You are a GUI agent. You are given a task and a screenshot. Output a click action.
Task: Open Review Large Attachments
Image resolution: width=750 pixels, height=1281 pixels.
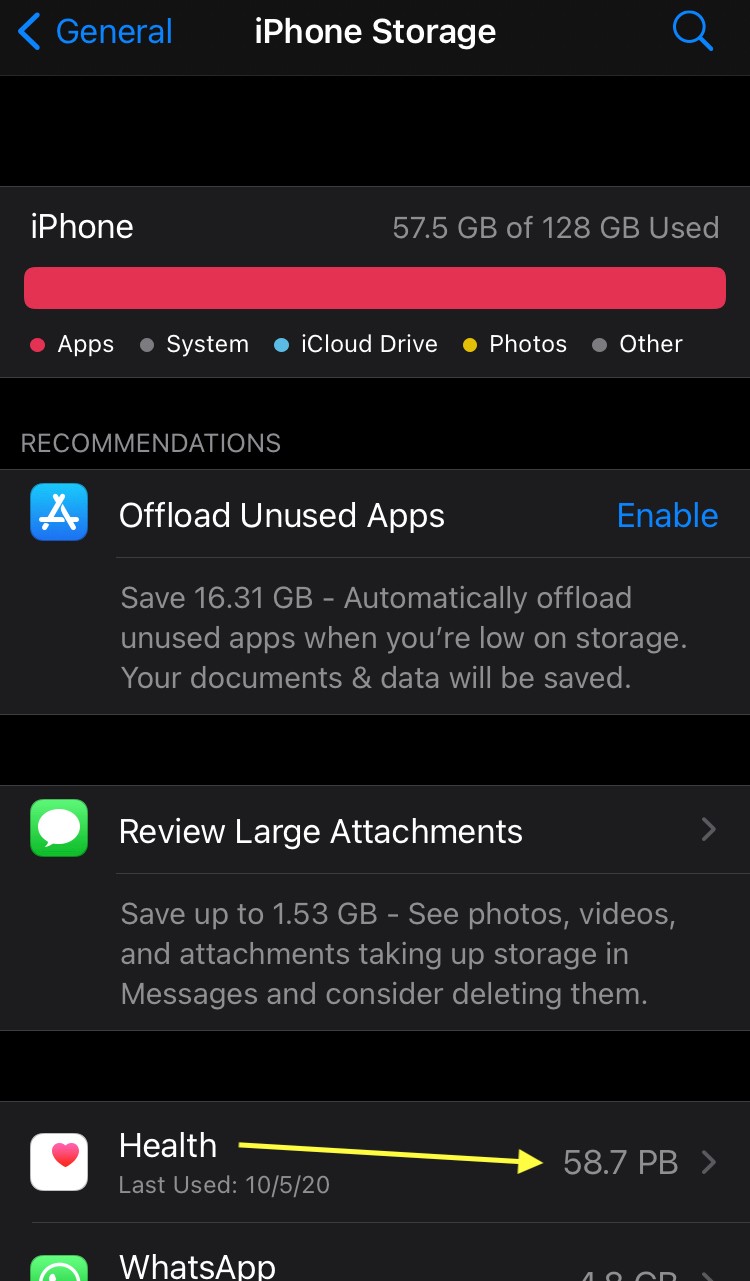point(375,832)
